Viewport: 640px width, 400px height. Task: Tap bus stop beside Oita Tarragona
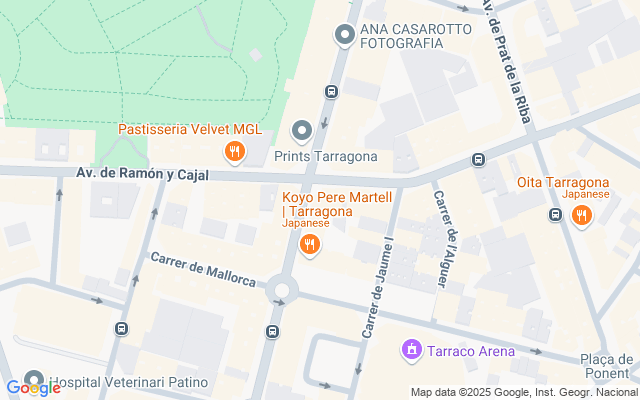[555, 214]
